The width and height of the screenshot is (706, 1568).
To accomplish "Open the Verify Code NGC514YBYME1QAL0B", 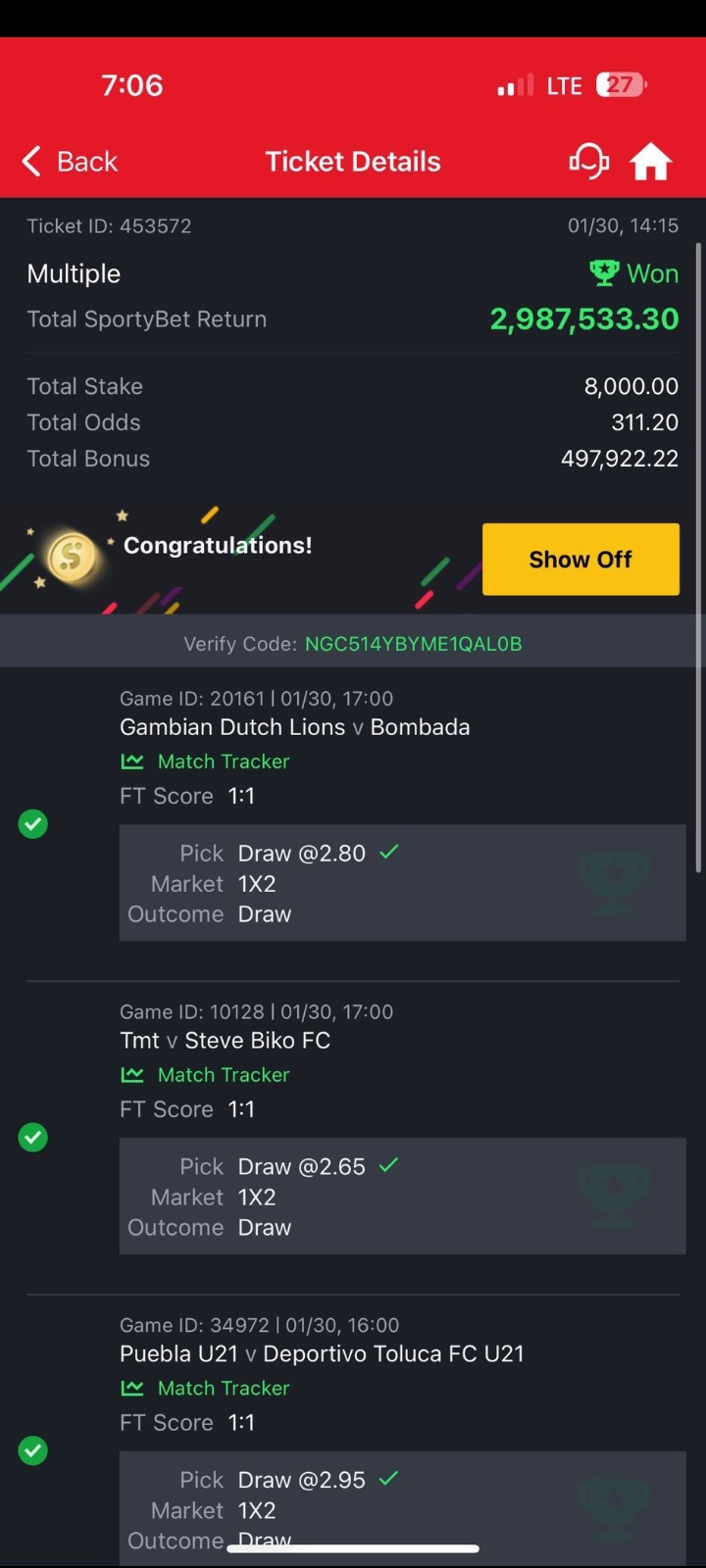I will [413, 644].
